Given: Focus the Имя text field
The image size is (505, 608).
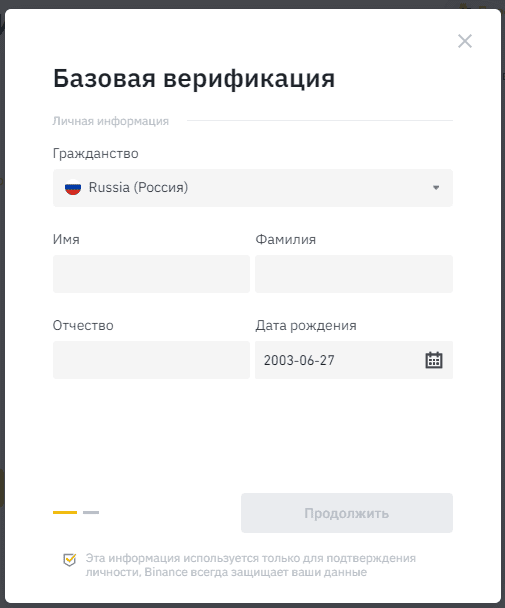Looking at the screenshot, I should coord(151,274).
